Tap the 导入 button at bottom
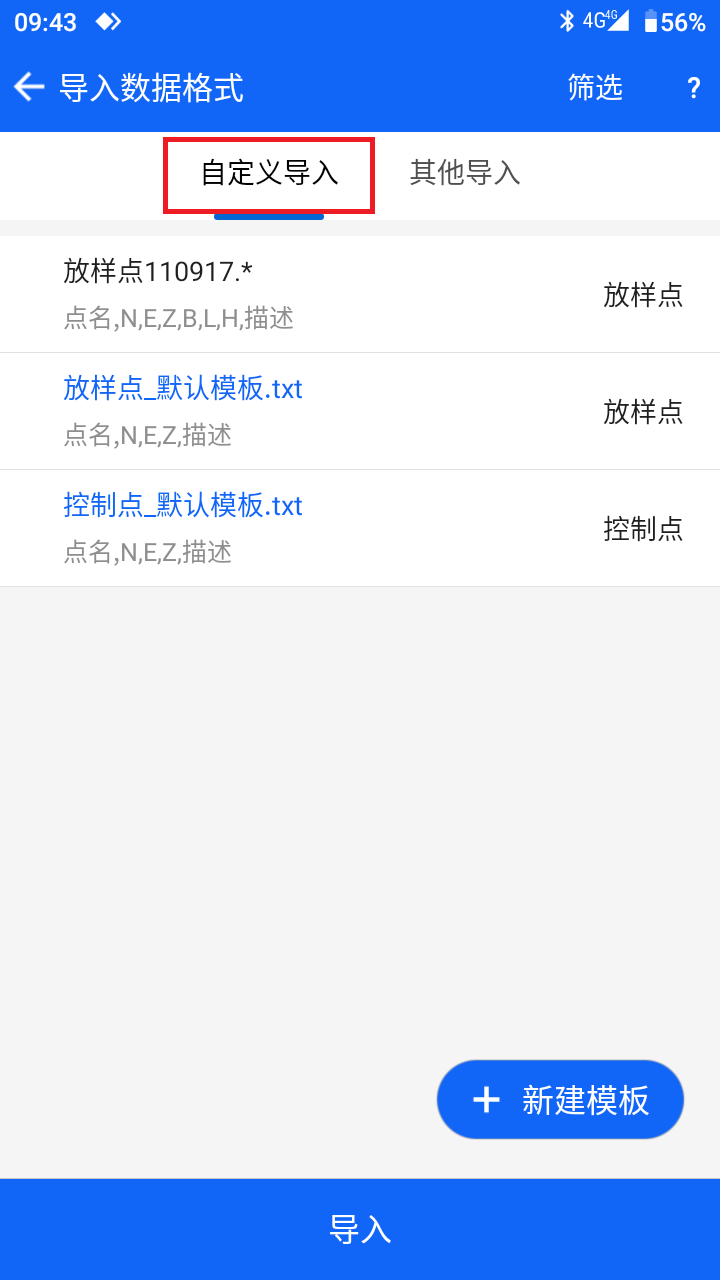Screen dimensions: 720x1280 click(x=360, y=1229)
